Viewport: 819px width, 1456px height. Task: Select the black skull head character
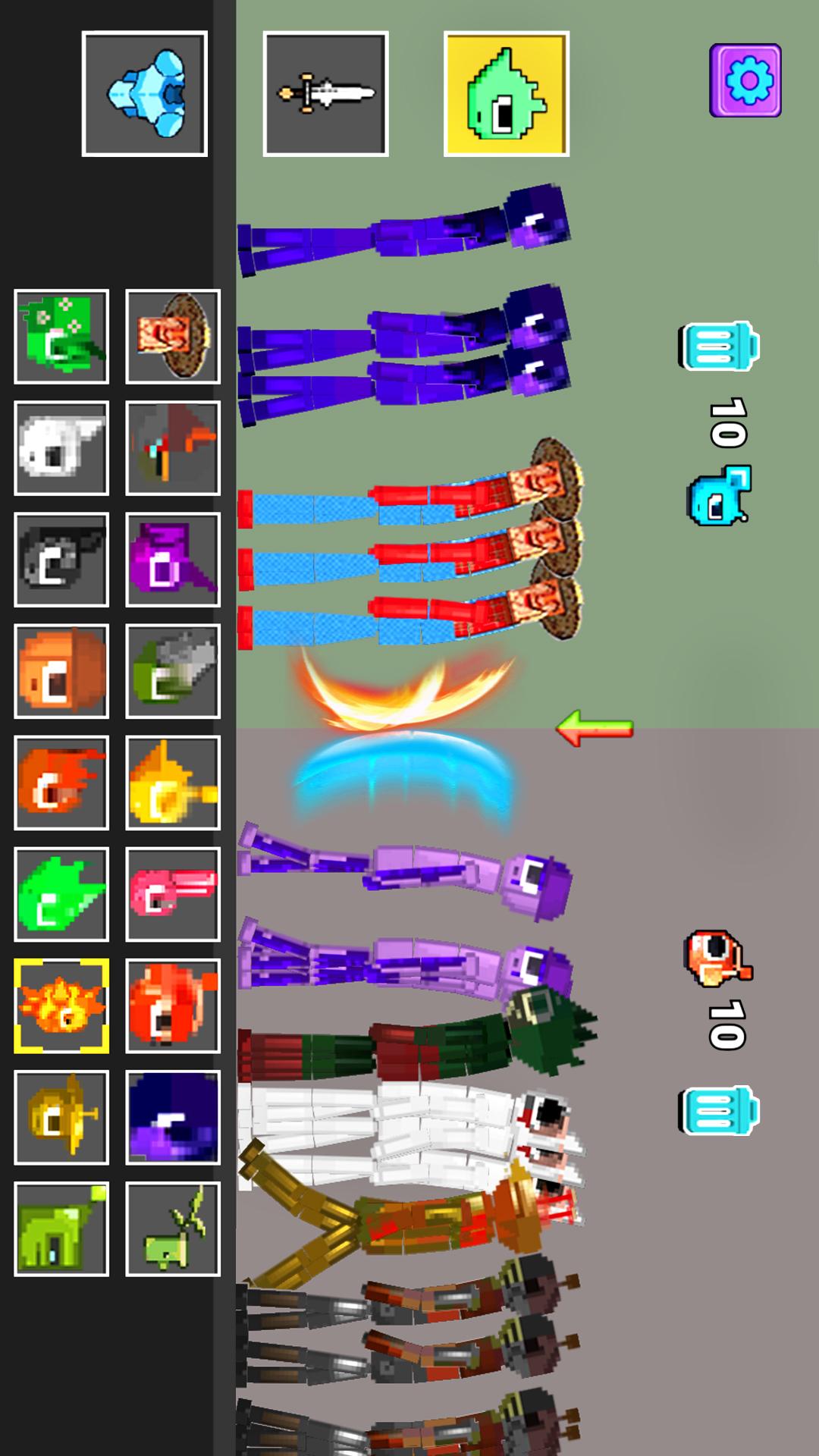tap(61, 560)
